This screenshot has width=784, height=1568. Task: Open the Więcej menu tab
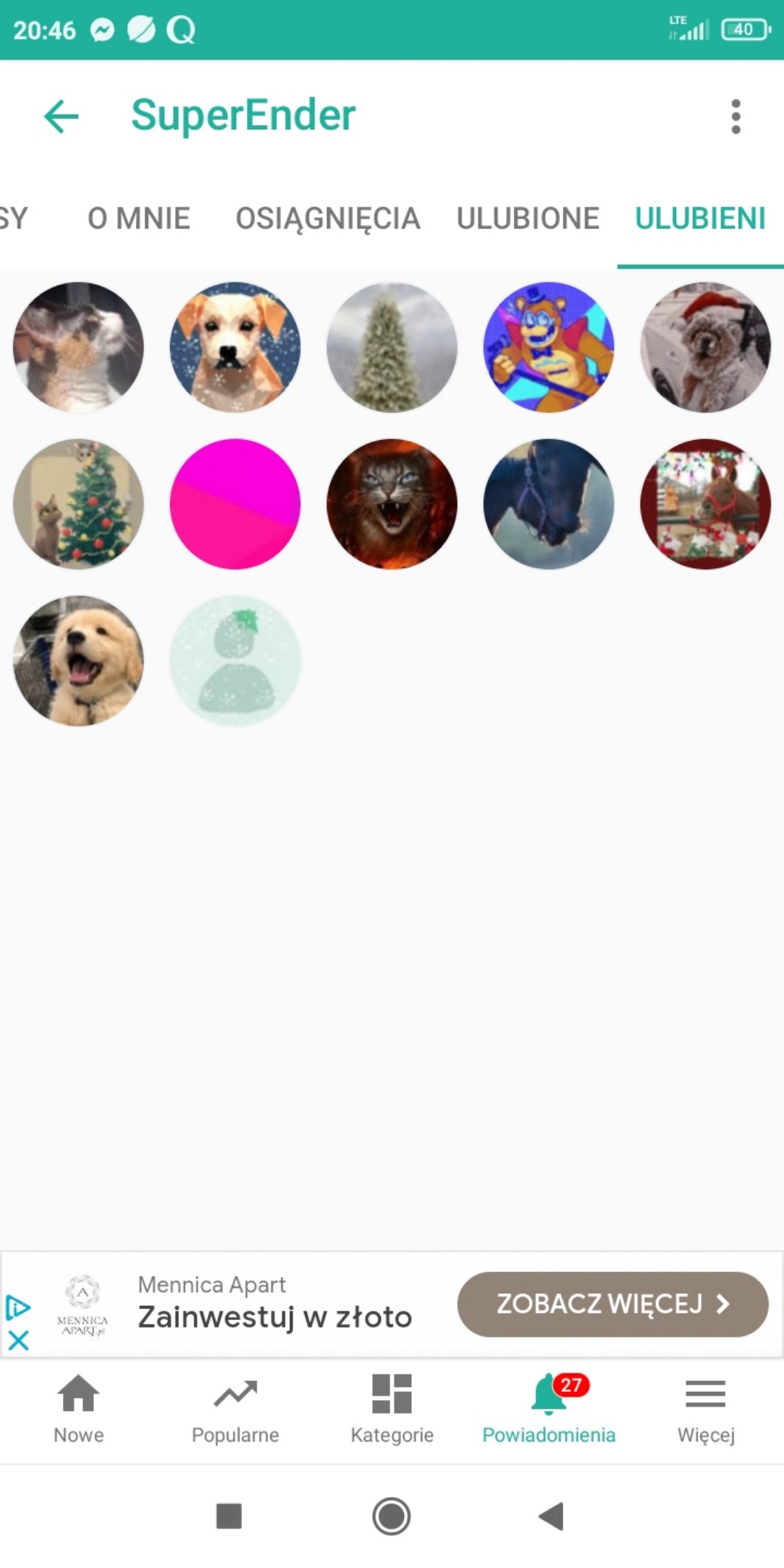706,1409
